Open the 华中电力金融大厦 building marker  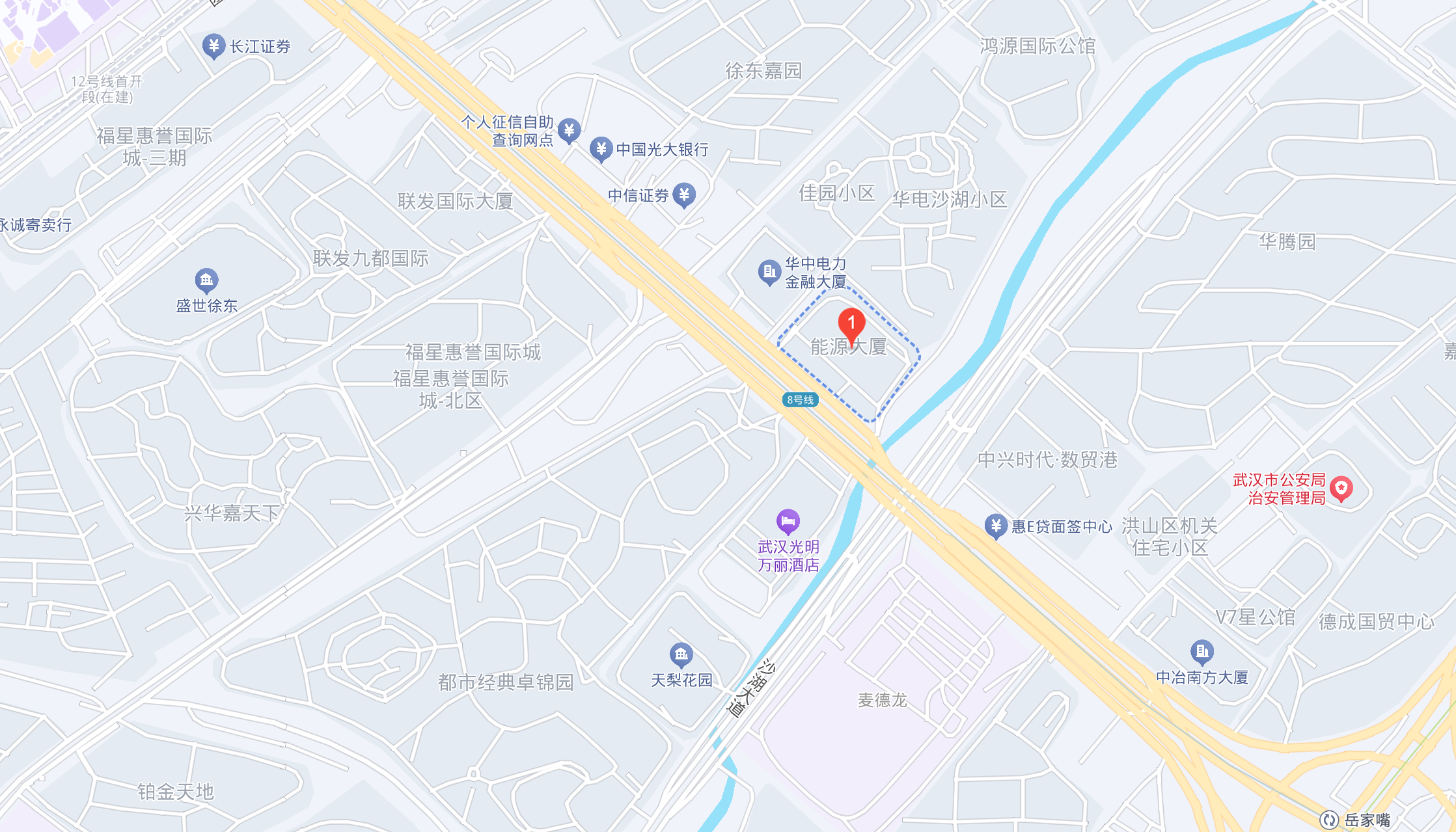tap(769, 272)
